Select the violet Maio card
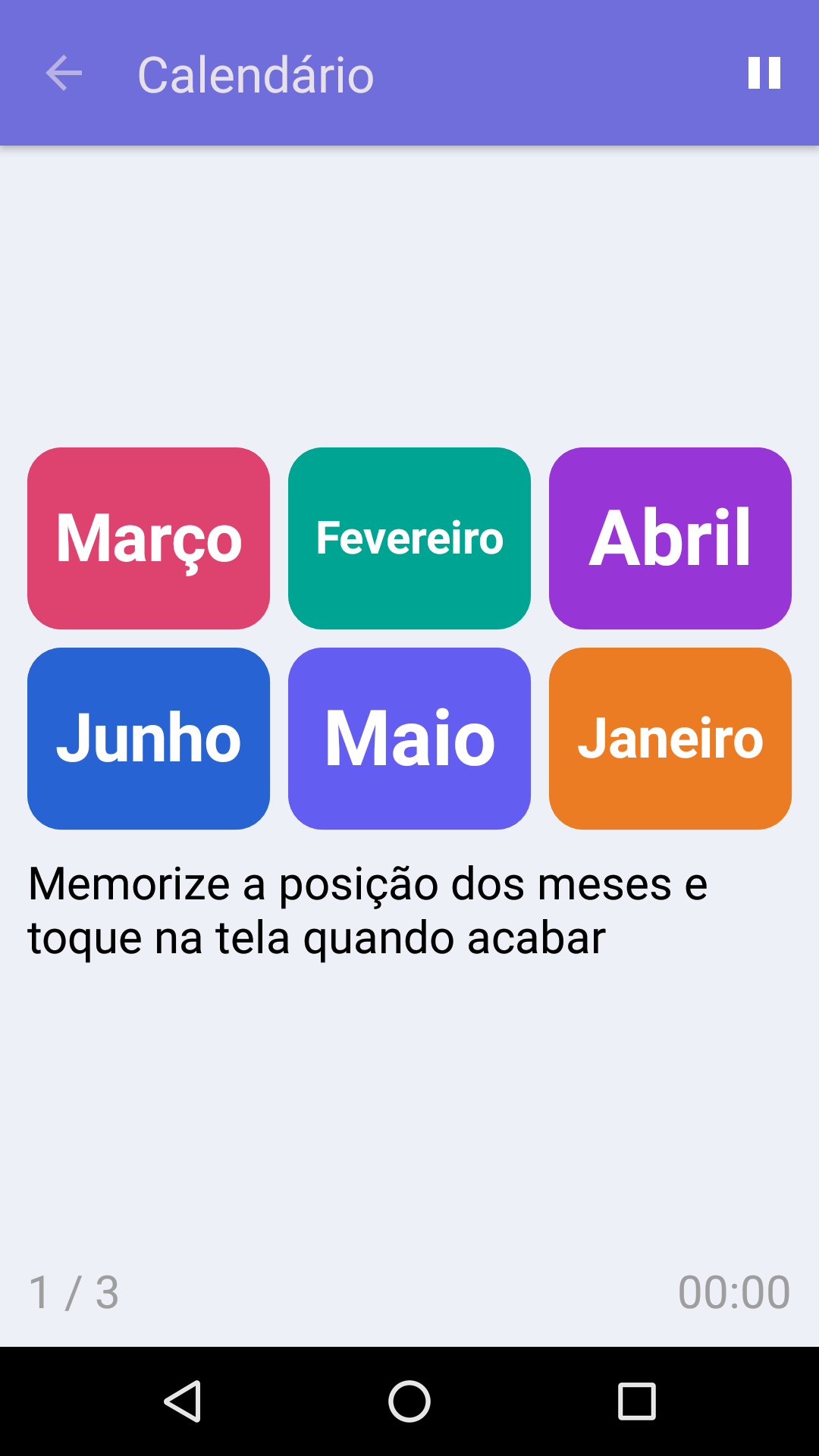This screenshot has height=1456, width=819. (409, 739)
